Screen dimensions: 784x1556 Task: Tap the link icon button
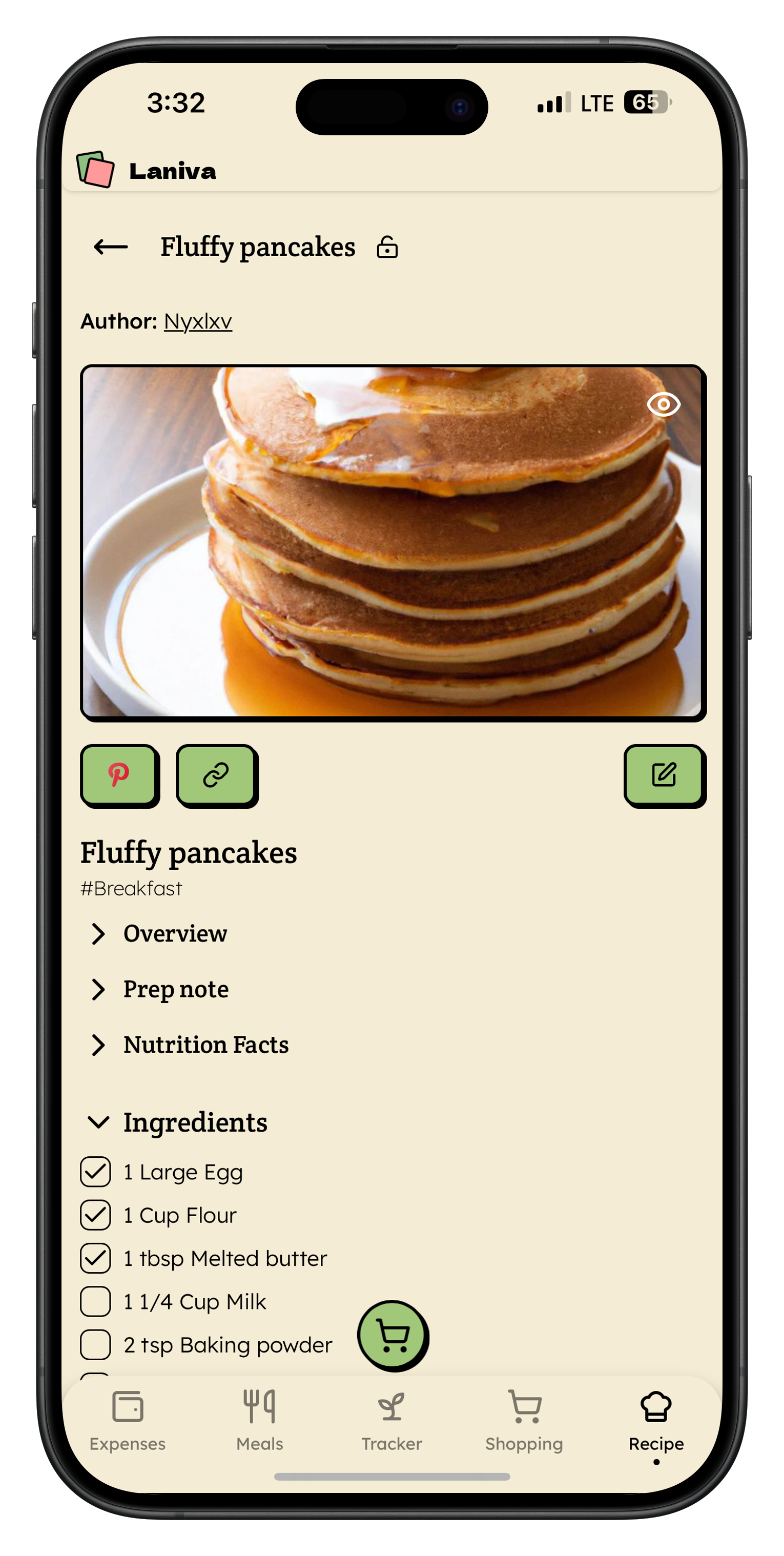[216, 774]
